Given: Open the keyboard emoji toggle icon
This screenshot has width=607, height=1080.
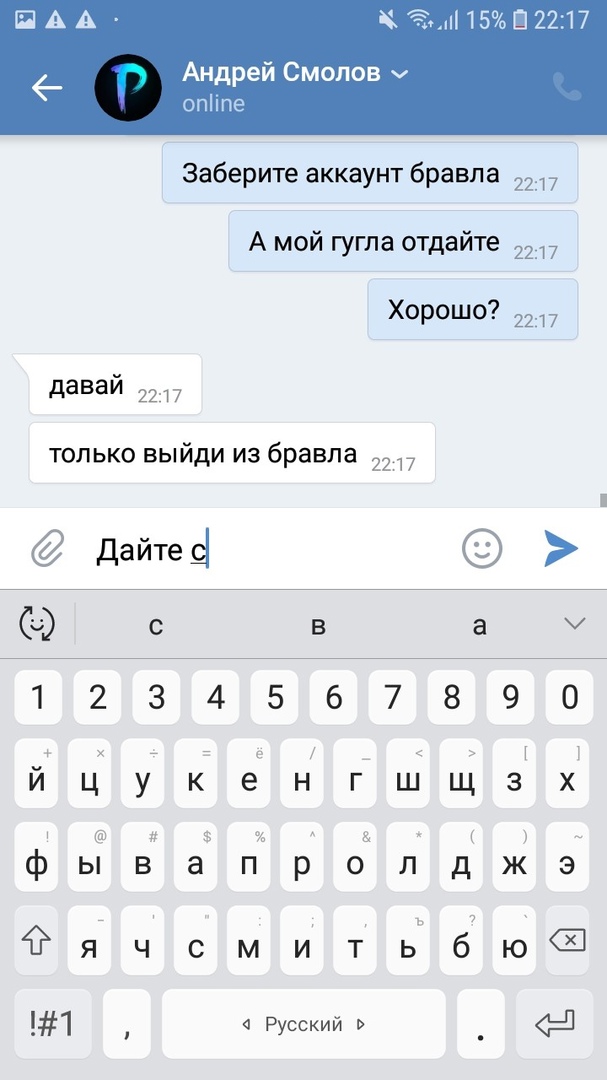Looking at the screenshot, I should tap(38, 624).
